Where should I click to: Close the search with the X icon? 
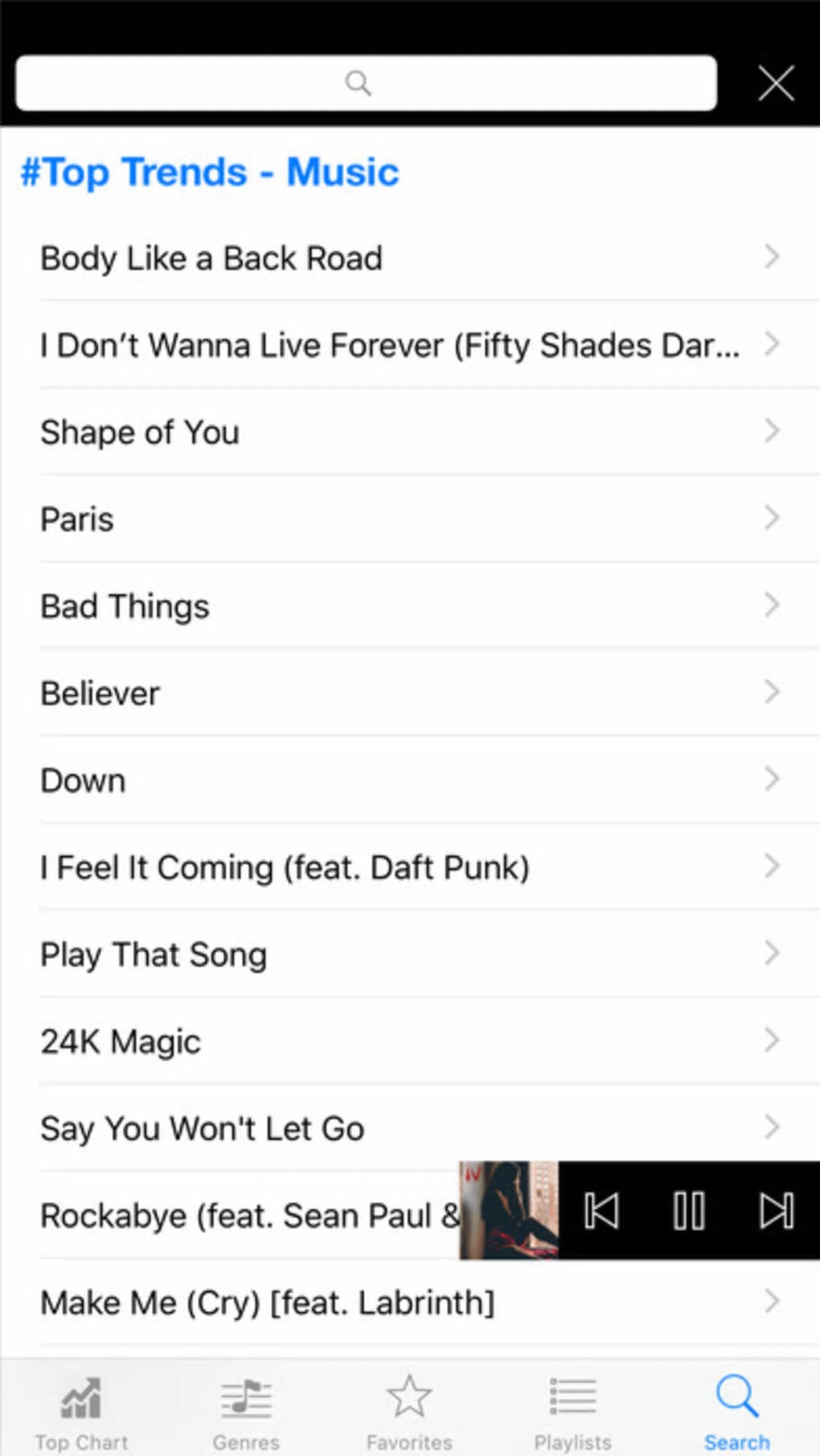(x=776, y=83)
